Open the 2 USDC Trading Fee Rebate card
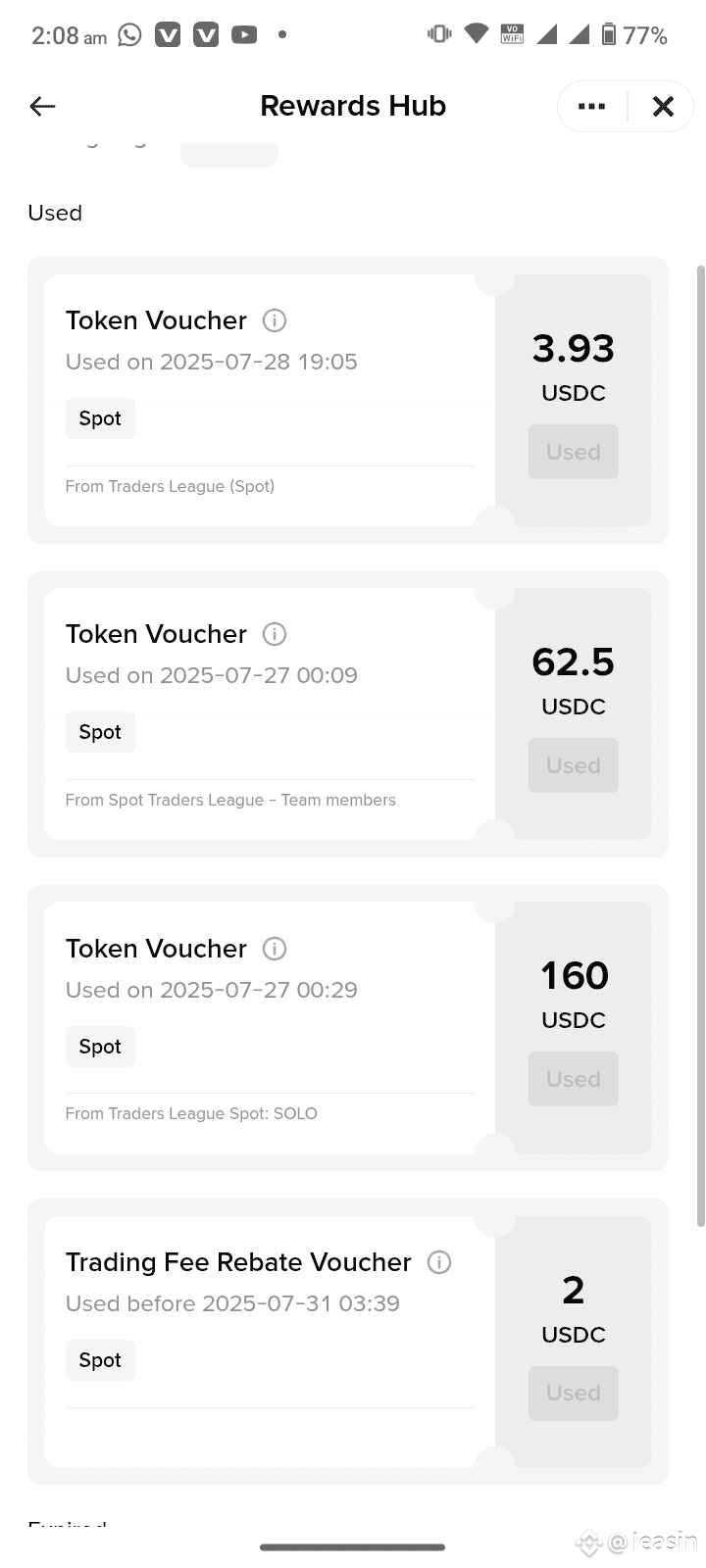 (348, 1342)
